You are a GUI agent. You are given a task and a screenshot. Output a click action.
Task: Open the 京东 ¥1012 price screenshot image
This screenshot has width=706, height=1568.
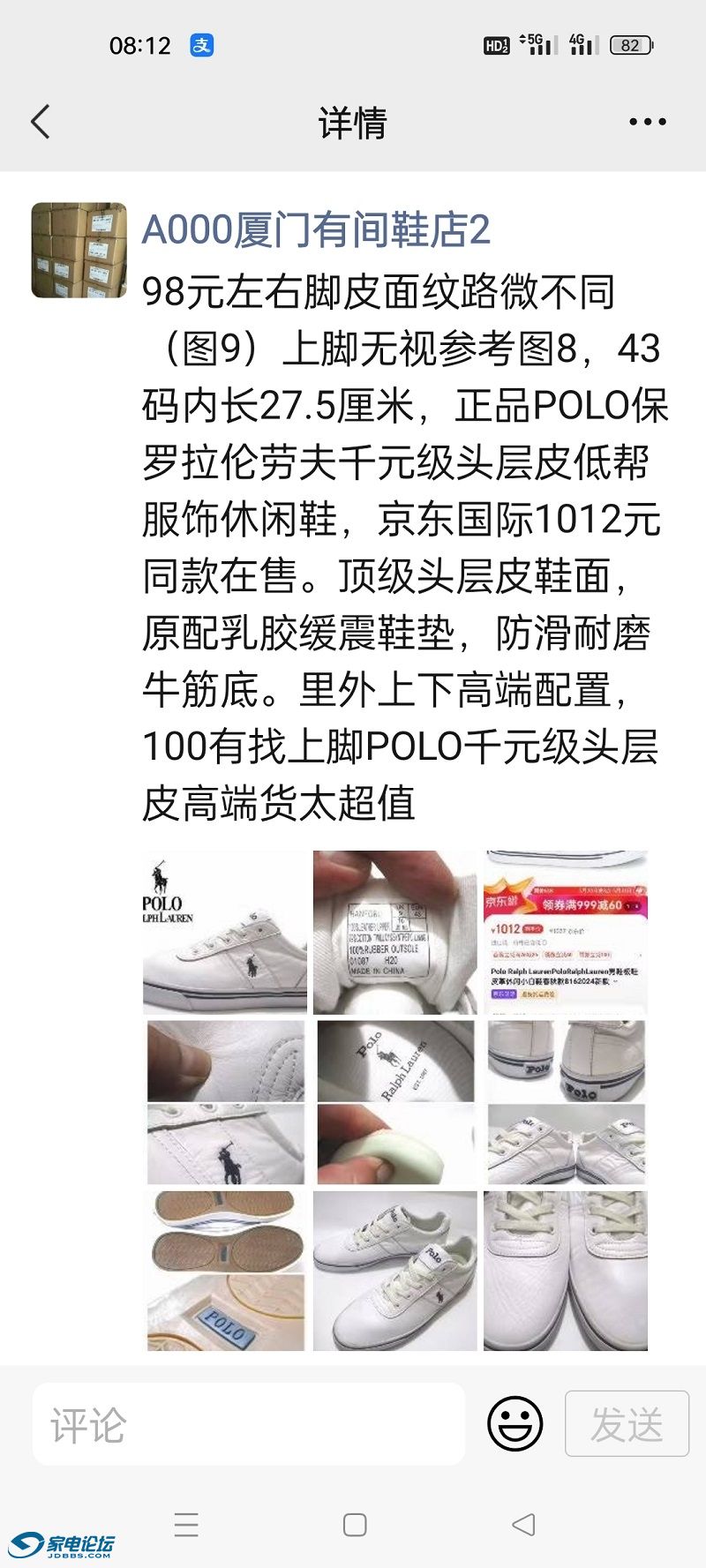(x=566, y=932)
